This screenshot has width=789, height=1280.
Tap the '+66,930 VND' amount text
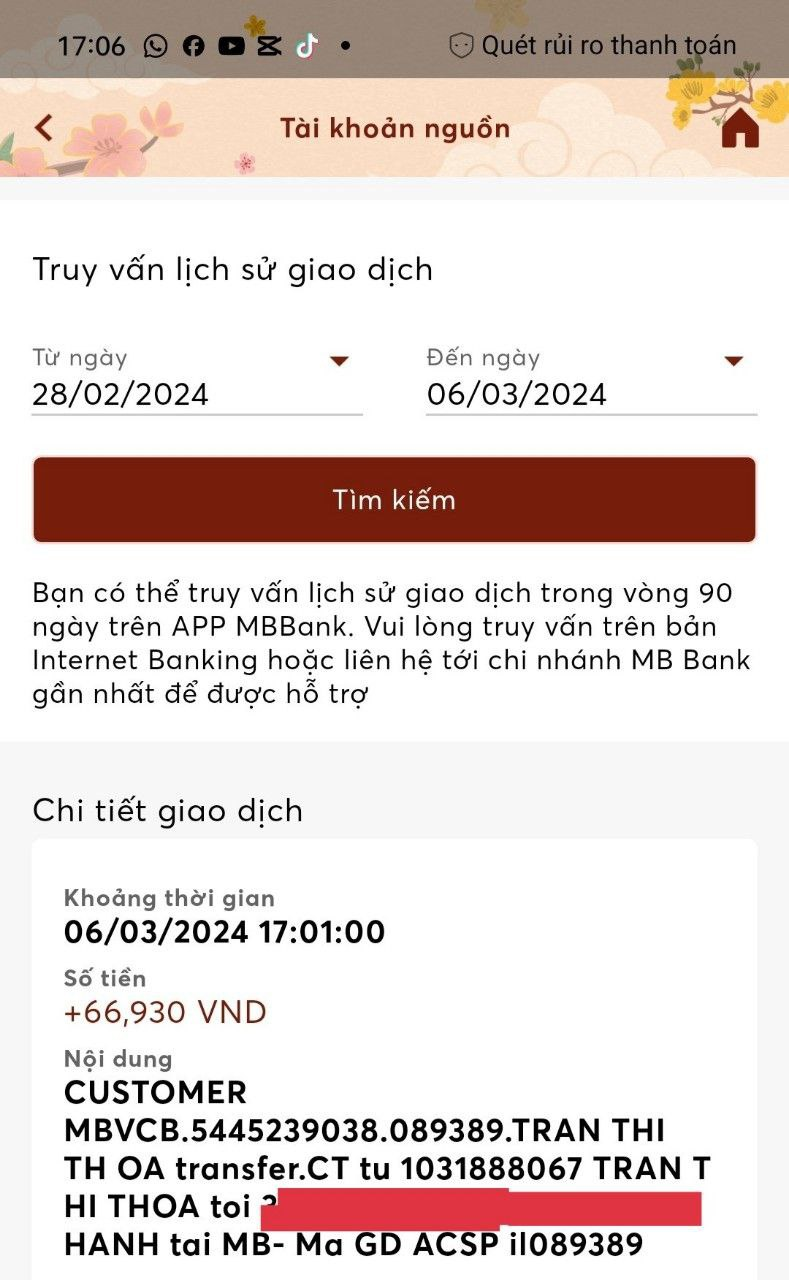165,1012
